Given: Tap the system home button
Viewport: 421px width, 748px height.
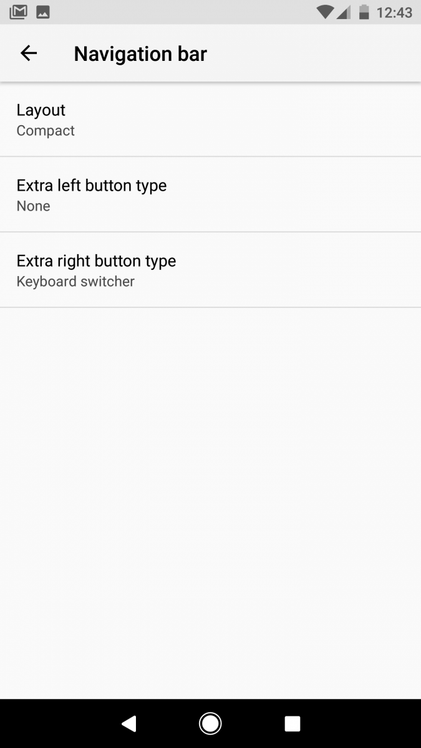Looking at the screenshot, I should point(210,724).
